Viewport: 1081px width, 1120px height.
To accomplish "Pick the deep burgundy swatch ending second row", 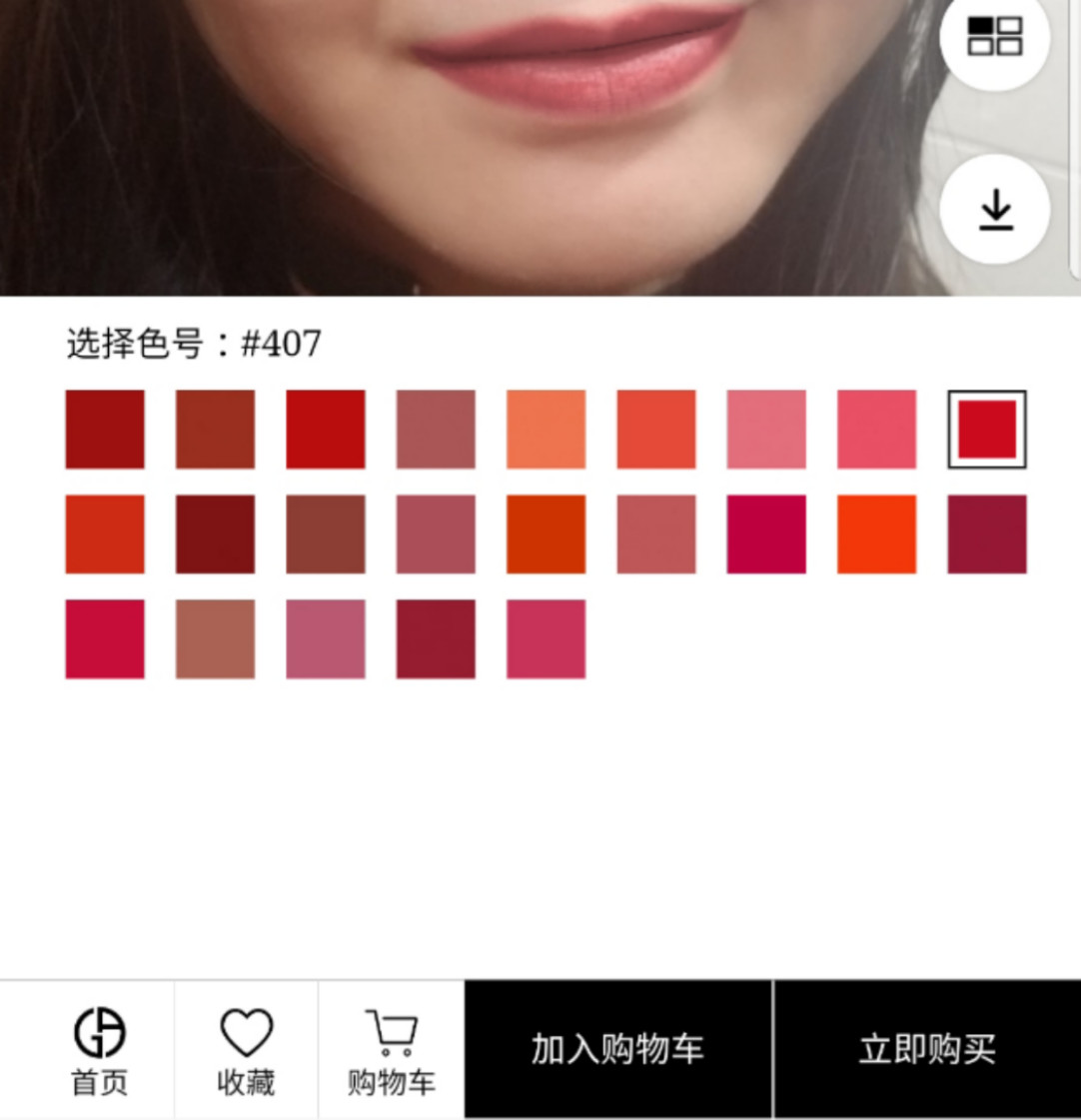I will 985,535.
